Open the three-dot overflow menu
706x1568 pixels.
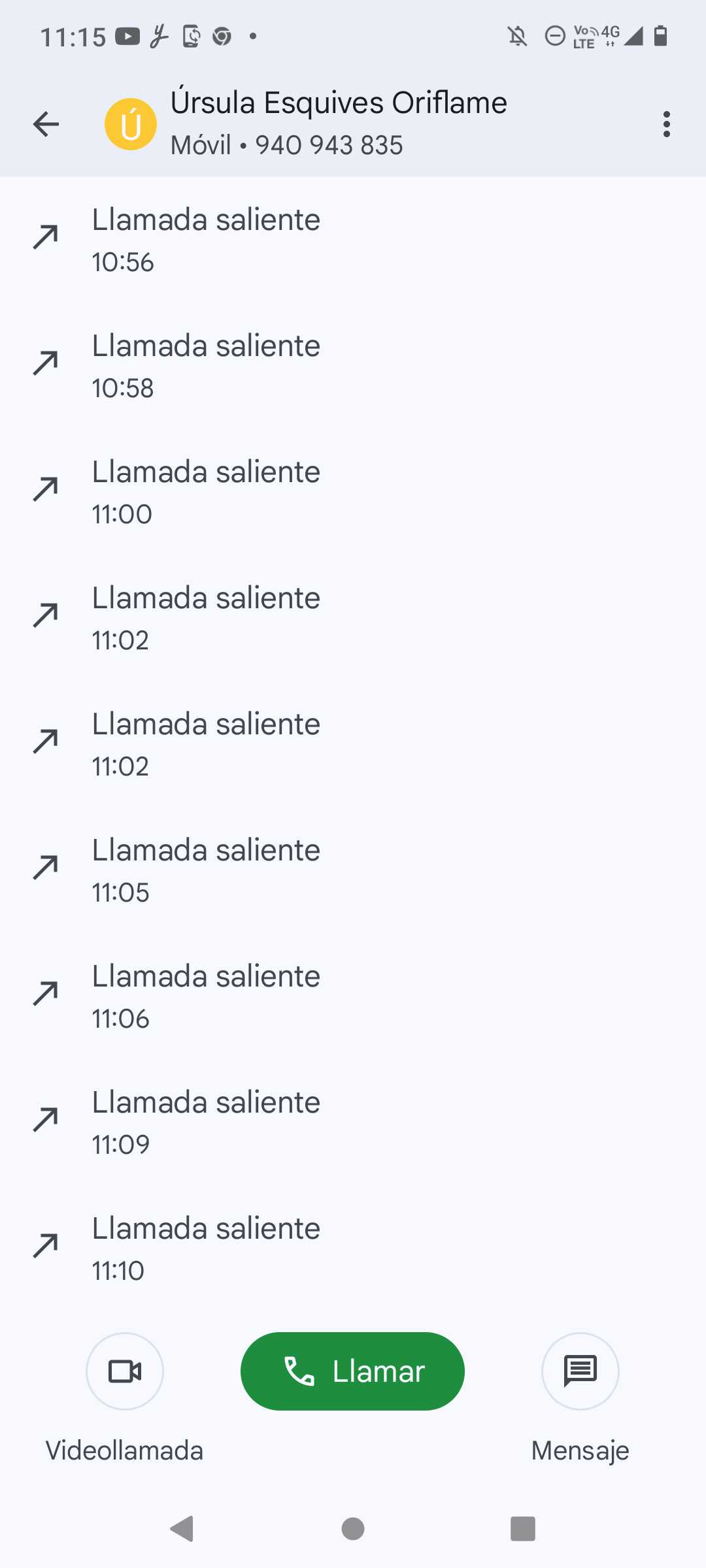point(666,124)
